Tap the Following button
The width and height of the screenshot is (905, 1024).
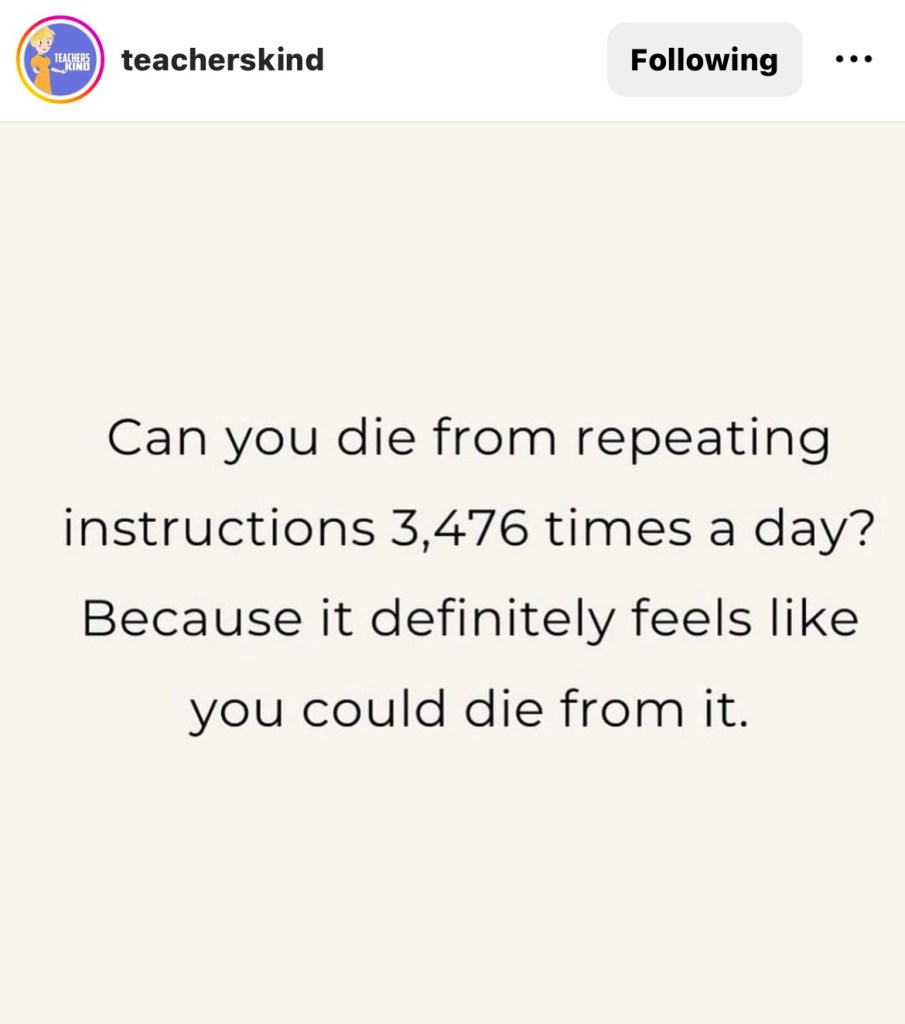pyautogui.click(x=704, y=60)
